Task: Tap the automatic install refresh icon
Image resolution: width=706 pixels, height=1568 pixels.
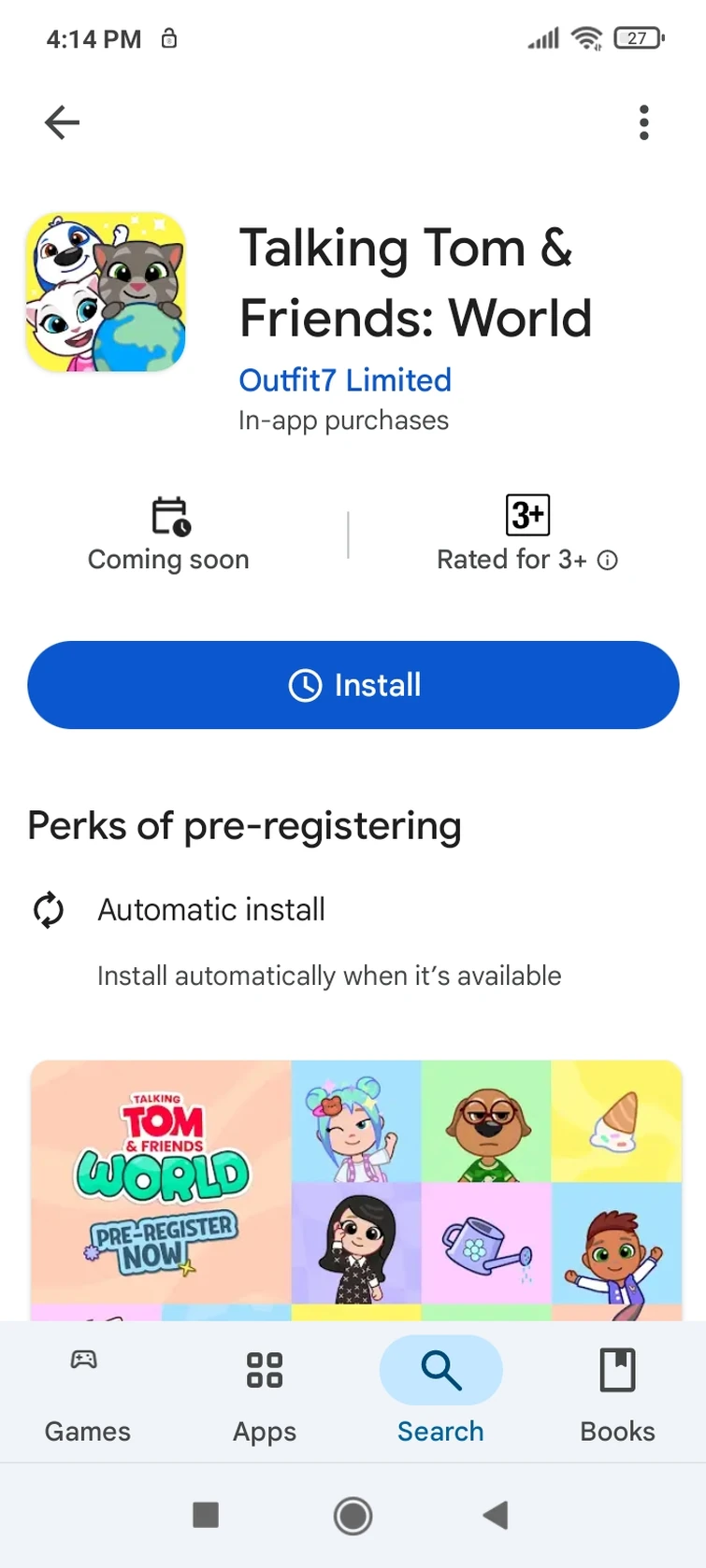Action: (x=48, y=908)
